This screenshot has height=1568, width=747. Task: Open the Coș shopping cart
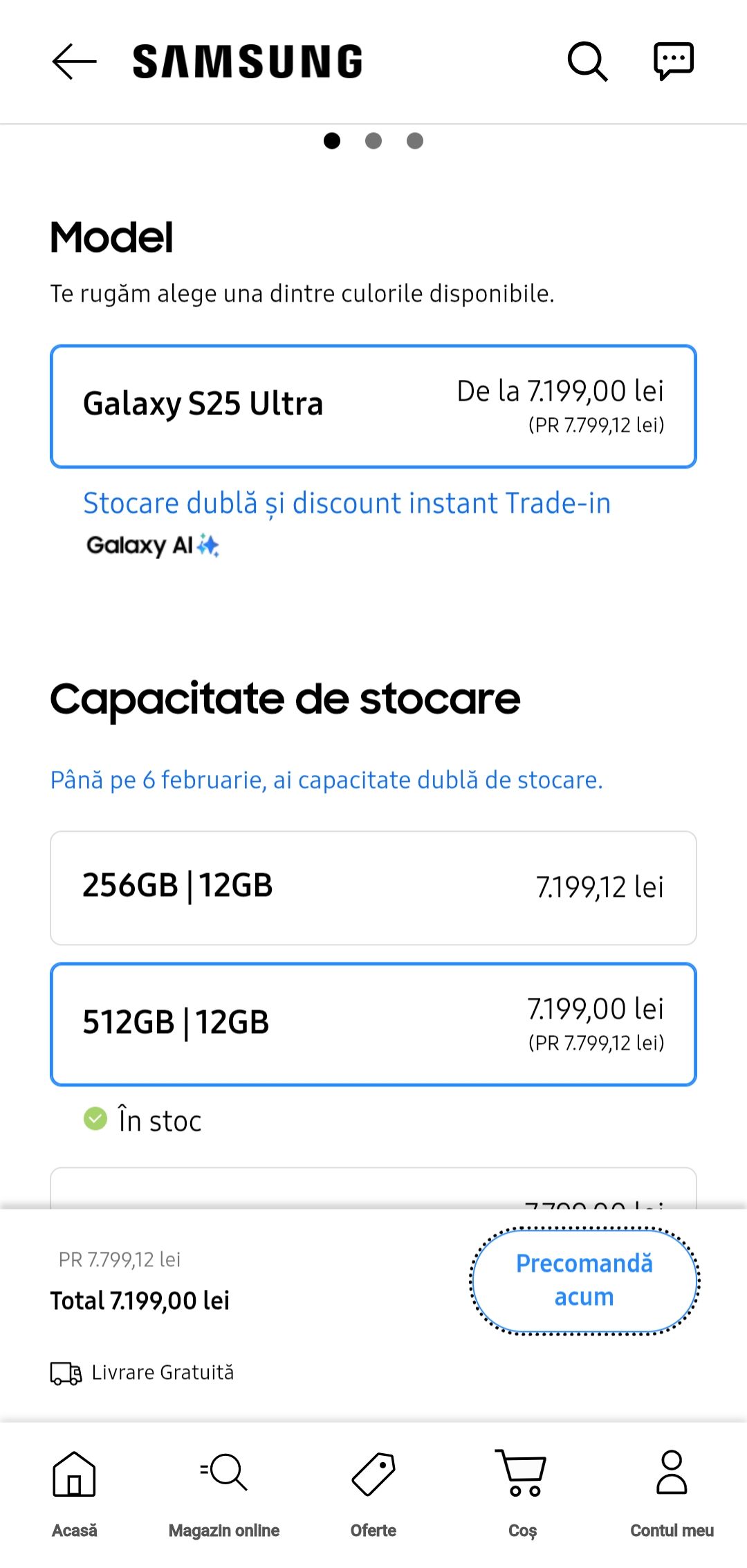[x=522, y=1488]
